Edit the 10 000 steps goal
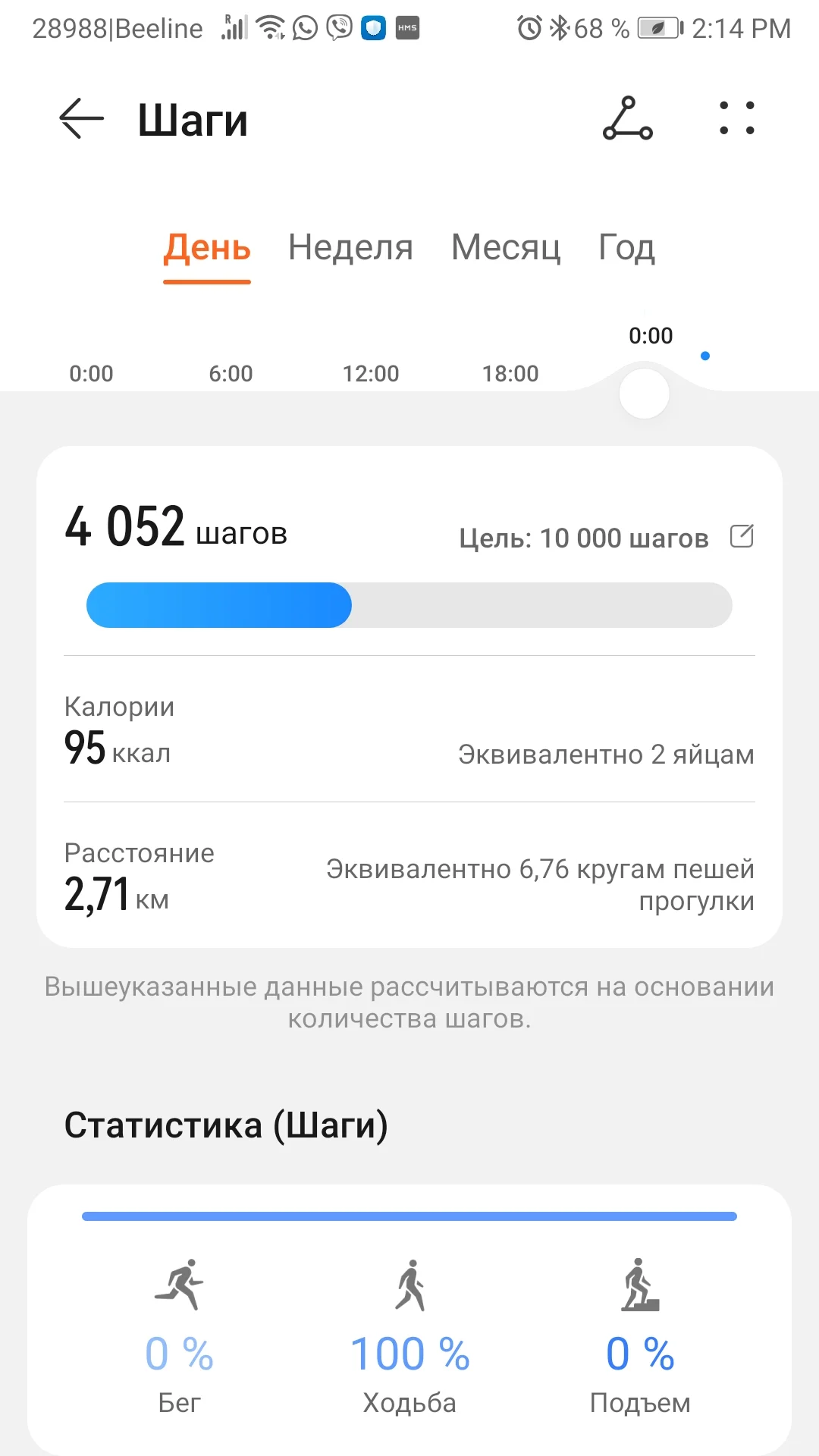 point(742,536)
